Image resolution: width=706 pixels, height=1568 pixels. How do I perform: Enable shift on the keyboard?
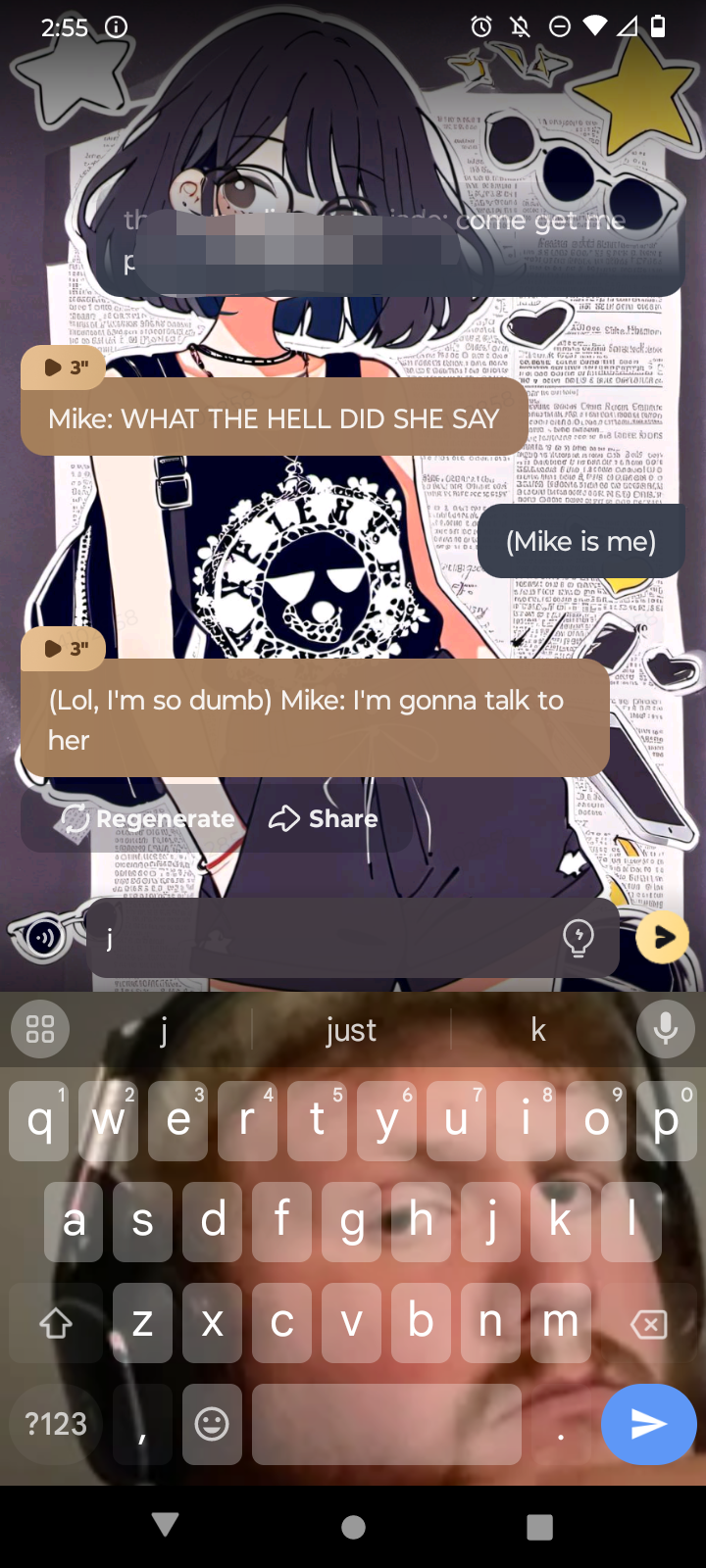pos(56,1324)
